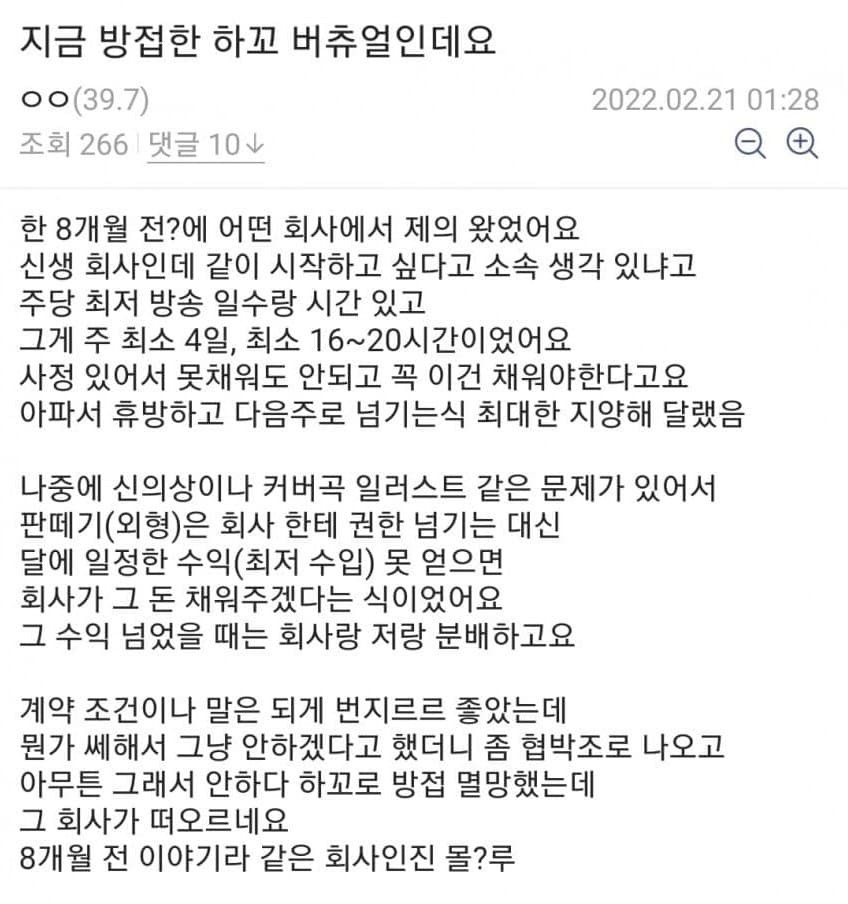The width and height of the screenshot is (848, 904).
Task: Zoom out the post text size
Action: tap(749, 144)
